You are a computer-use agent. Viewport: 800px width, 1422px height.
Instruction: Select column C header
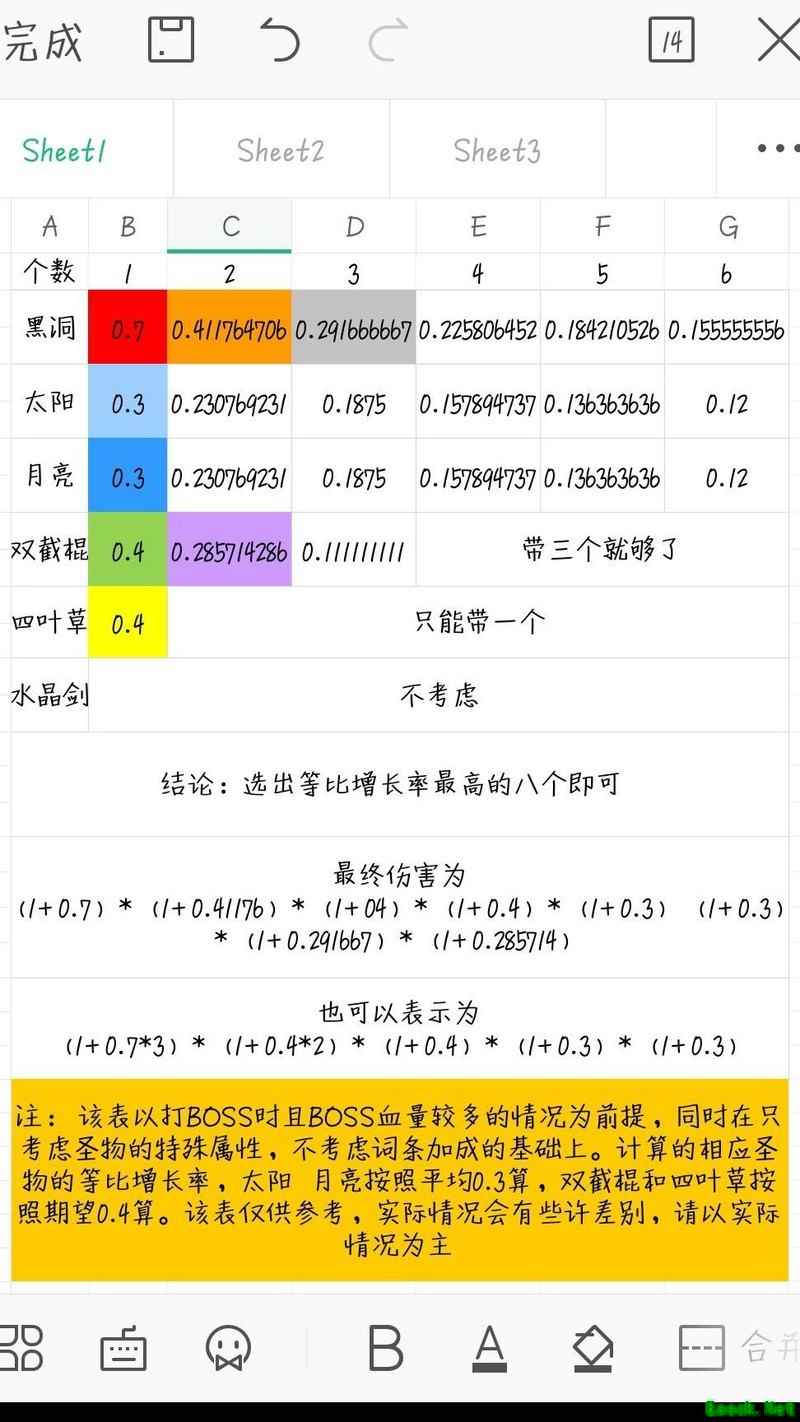pyautogui.click(x=230, y=227)
